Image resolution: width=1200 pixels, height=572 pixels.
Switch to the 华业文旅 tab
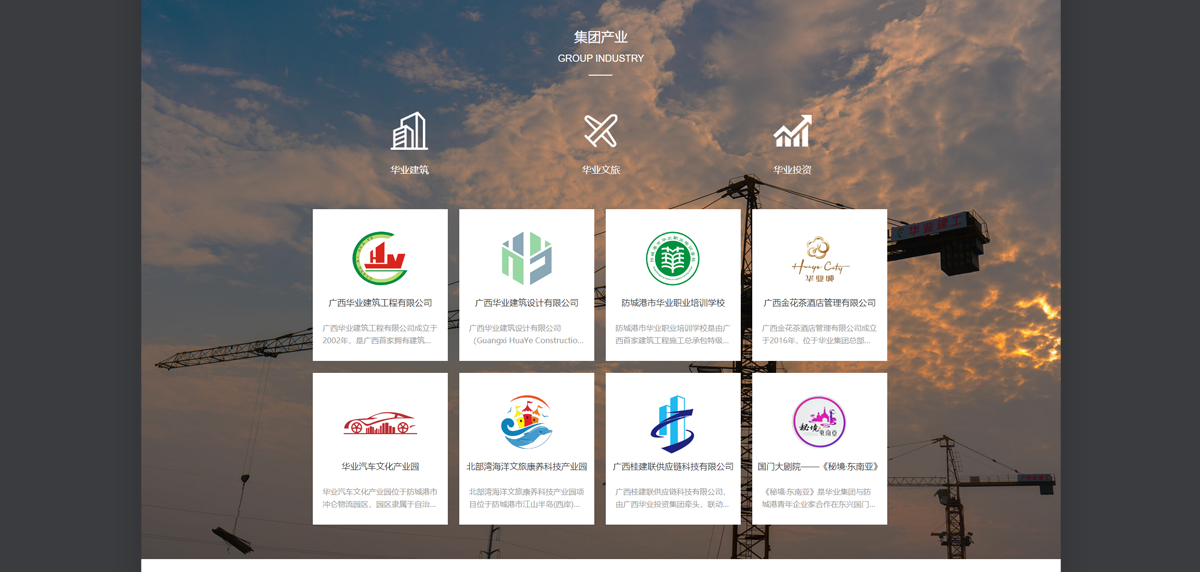point(601,143)
